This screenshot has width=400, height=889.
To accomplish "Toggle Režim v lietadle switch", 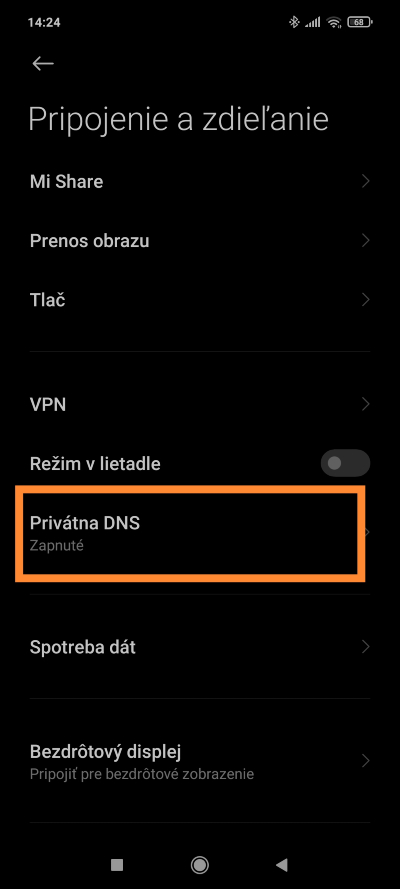I will pyautogui.click(x=345, y=463).
